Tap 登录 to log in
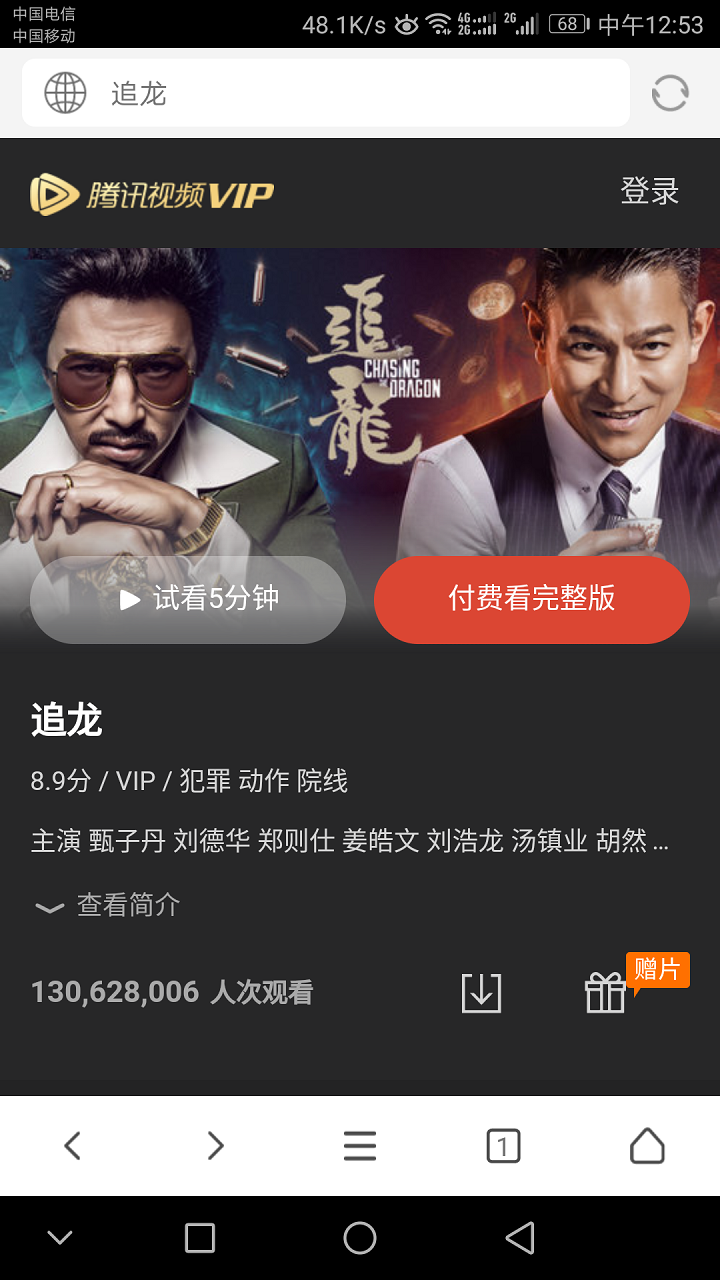Screen dimensions: 720x1280 coord(649,191)
